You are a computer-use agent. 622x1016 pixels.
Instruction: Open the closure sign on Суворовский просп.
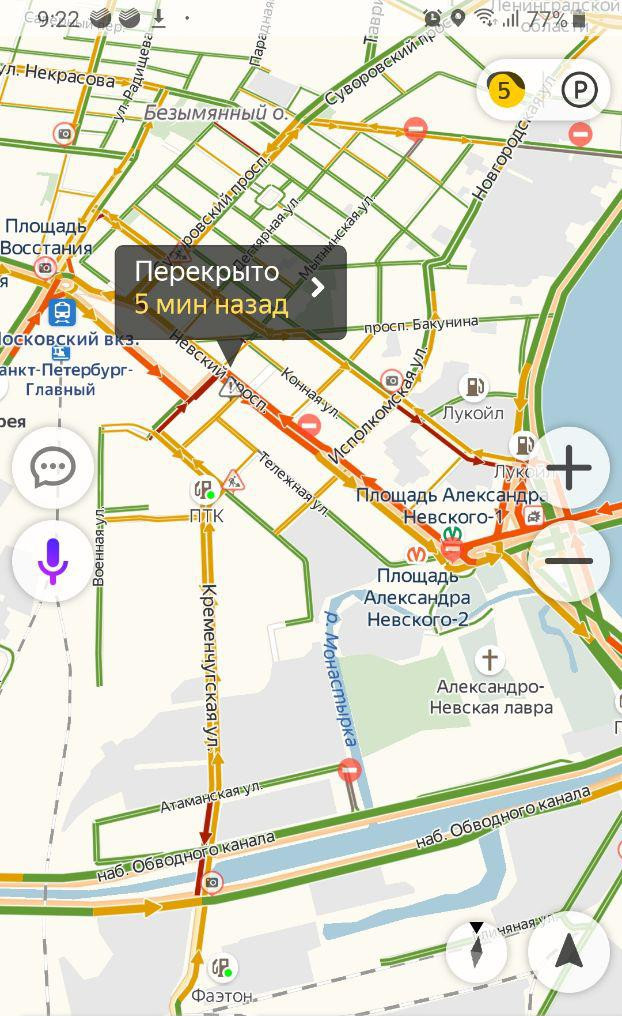pyautogui.click(x=415, y=128)
